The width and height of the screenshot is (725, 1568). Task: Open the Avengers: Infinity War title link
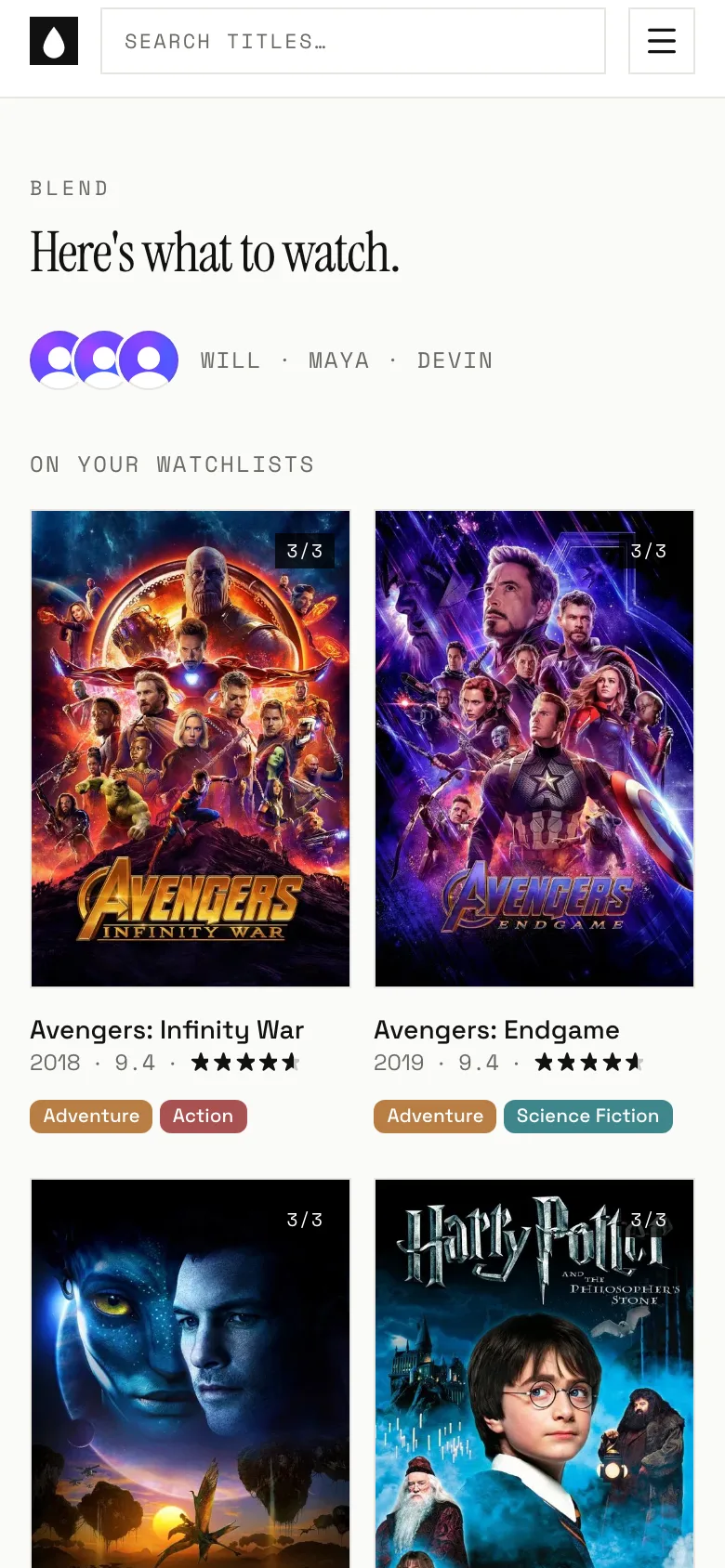[167, 1030]
